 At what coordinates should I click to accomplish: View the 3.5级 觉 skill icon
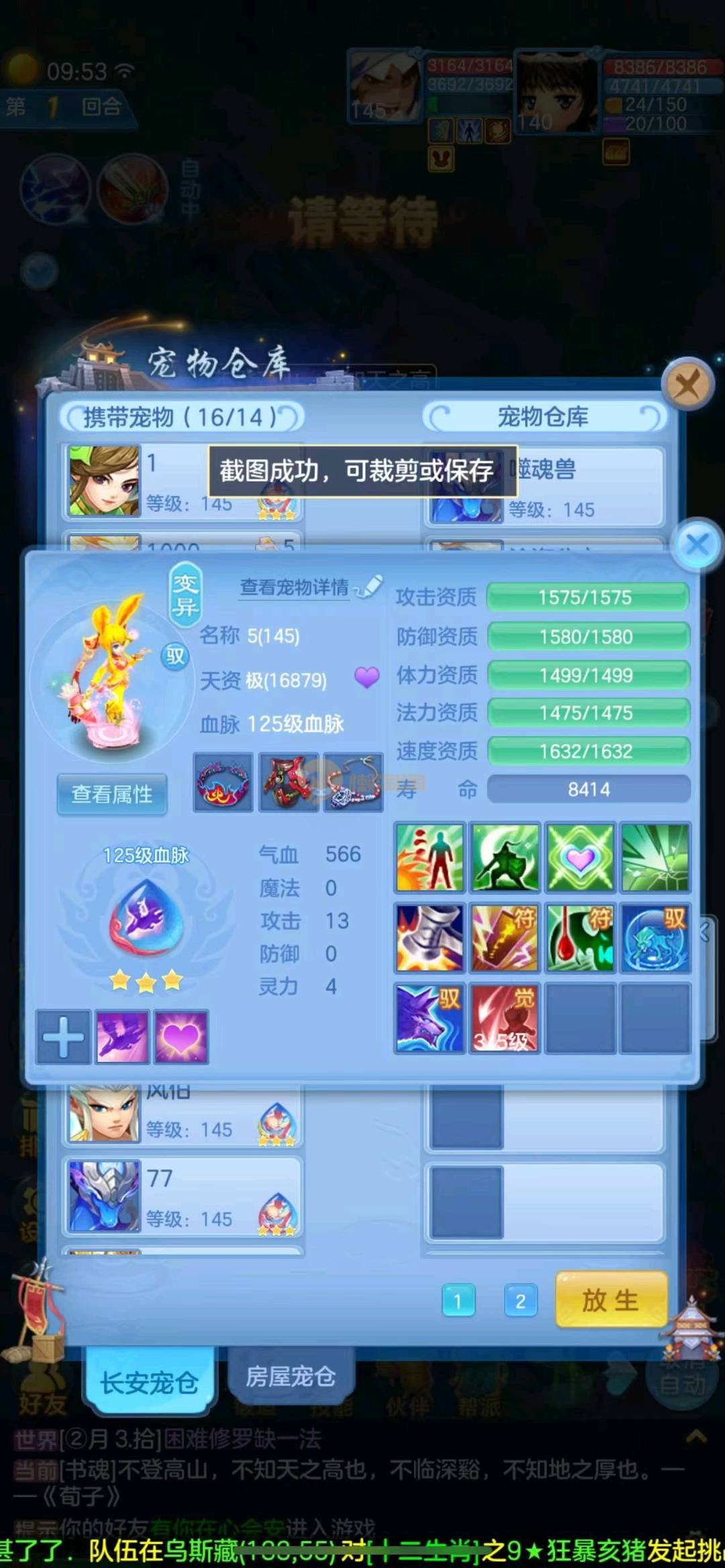coord(504,1018)
